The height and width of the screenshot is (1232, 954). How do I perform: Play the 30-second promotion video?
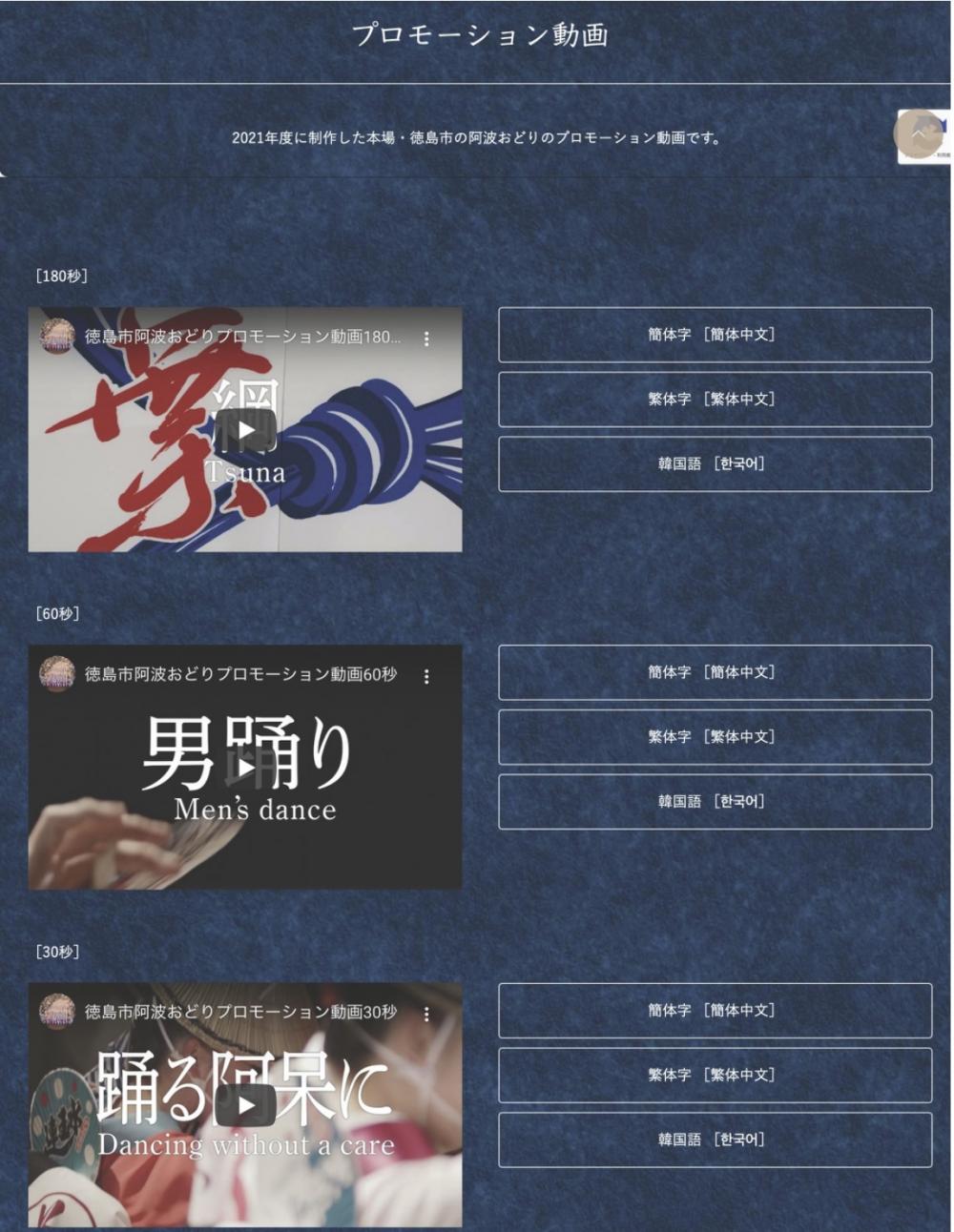pyautogui.click(x=245, y=1105)
